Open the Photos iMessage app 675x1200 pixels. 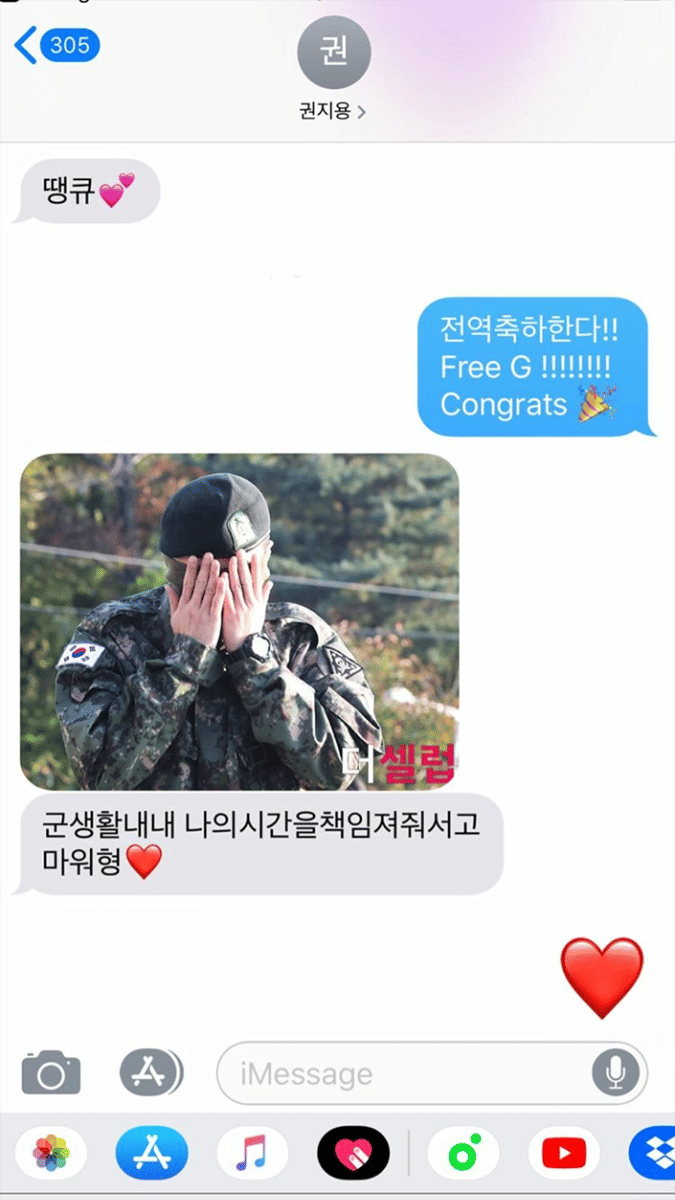(x=50, y=1153)
